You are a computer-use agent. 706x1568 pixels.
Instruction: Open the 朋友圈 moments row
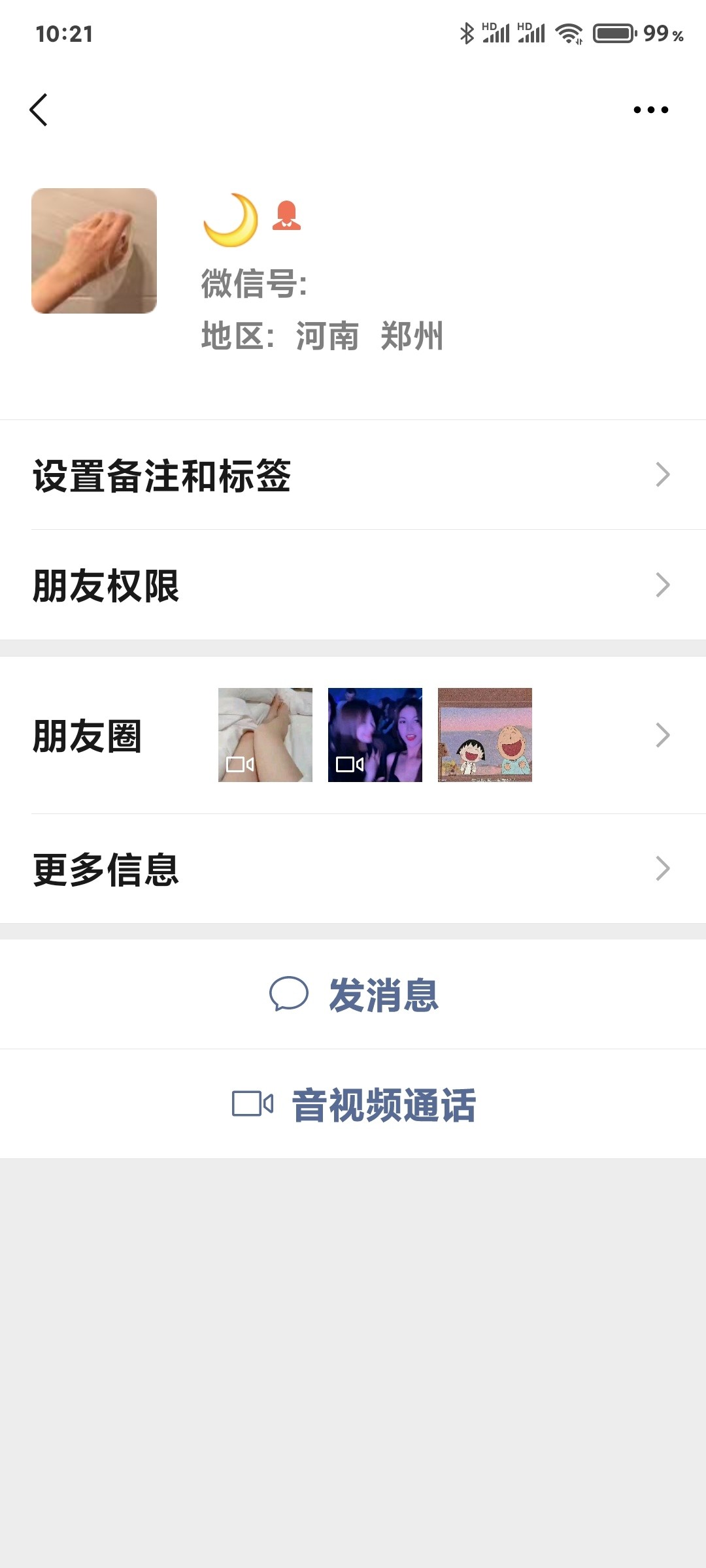tap(353, 735)
